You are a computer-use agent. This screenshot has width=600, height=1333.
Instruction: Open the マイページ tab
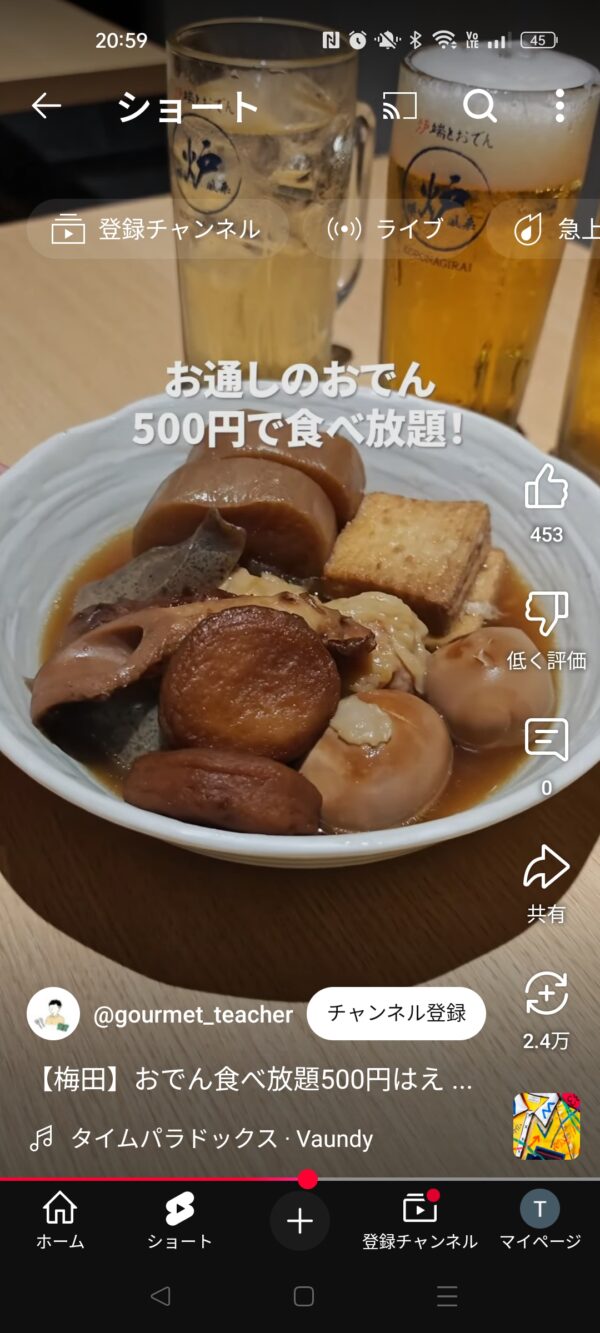[x=540, y=1221]
